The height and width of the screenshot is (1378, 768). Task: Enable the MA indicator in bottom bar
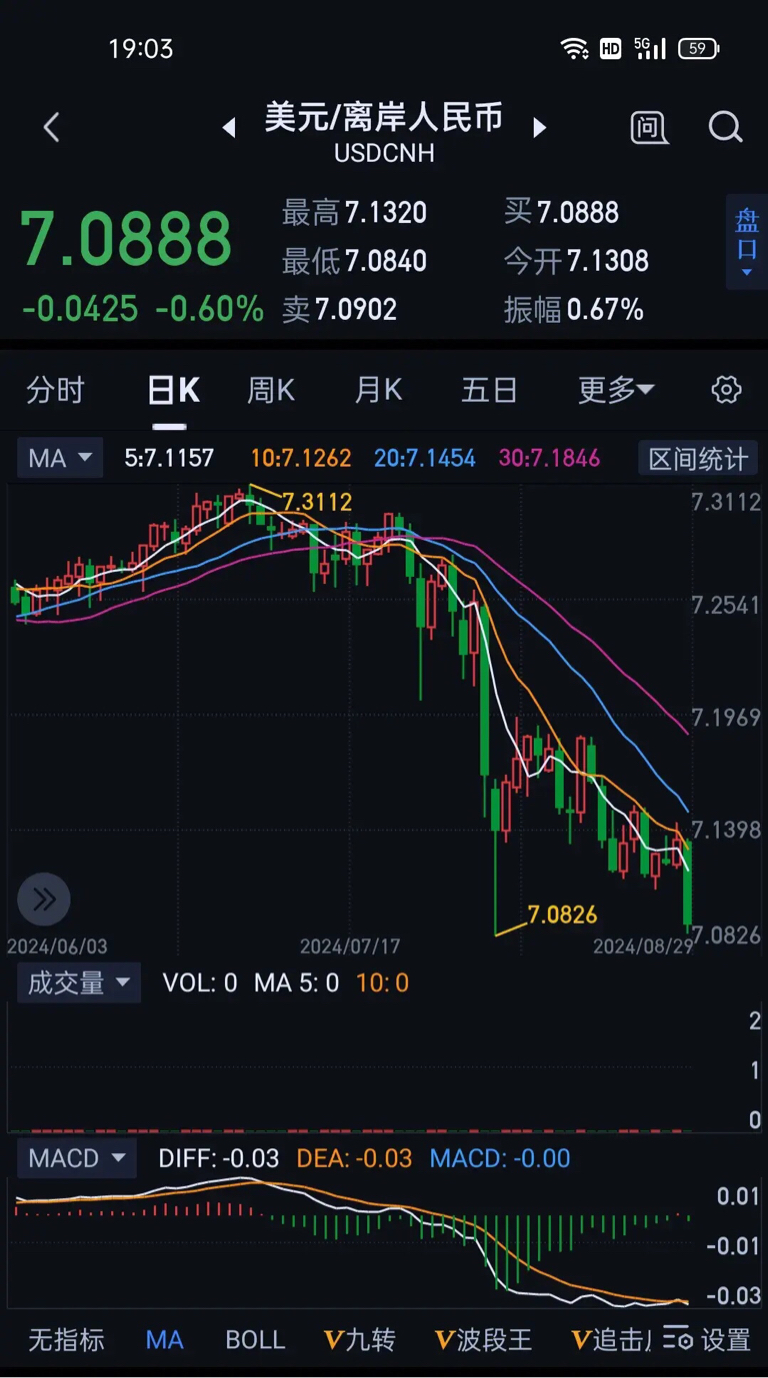164,1340
